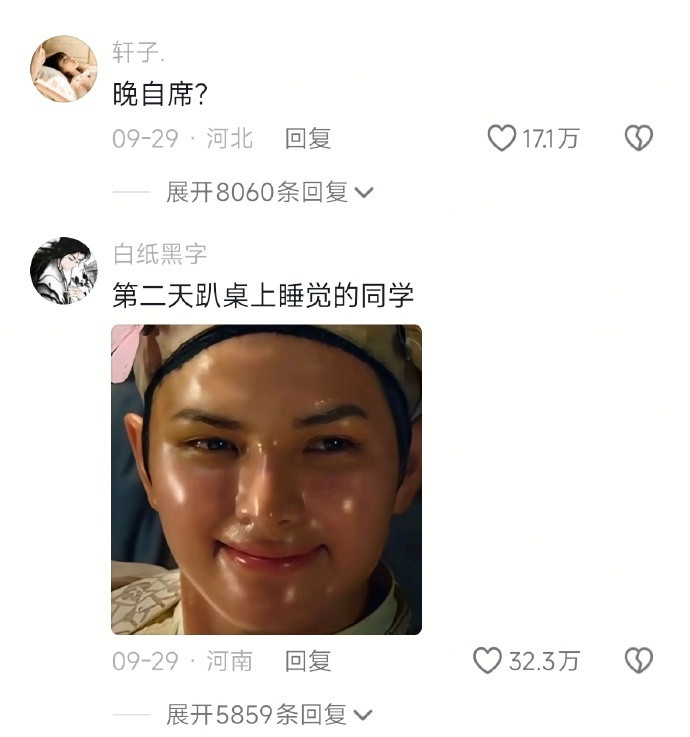The height and width of the screenshot is (737, 690).
Task: Dislike the 晚自席 comment
Action: tap(638, 138)
